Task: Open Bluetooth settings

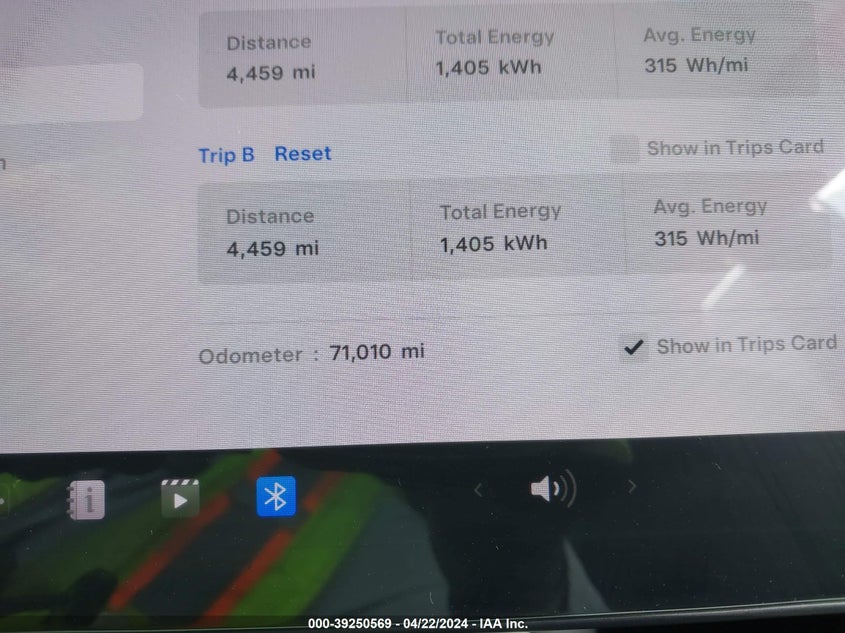Action: 276,496
